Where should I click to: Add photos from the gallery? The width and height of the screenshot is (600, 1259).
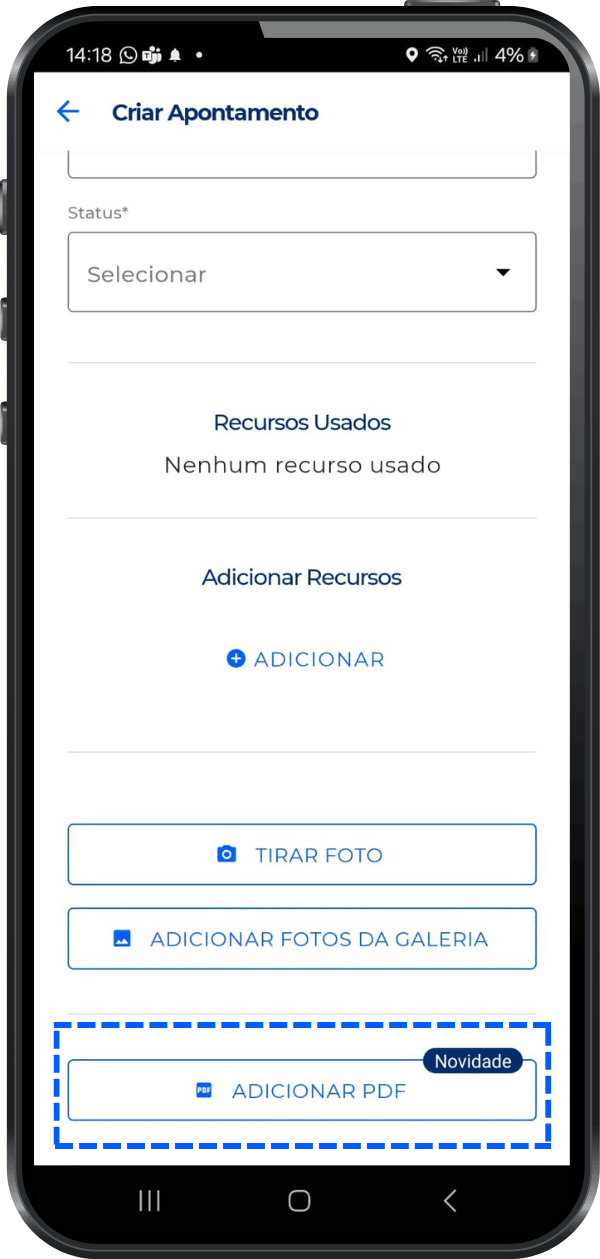(302, 939)
